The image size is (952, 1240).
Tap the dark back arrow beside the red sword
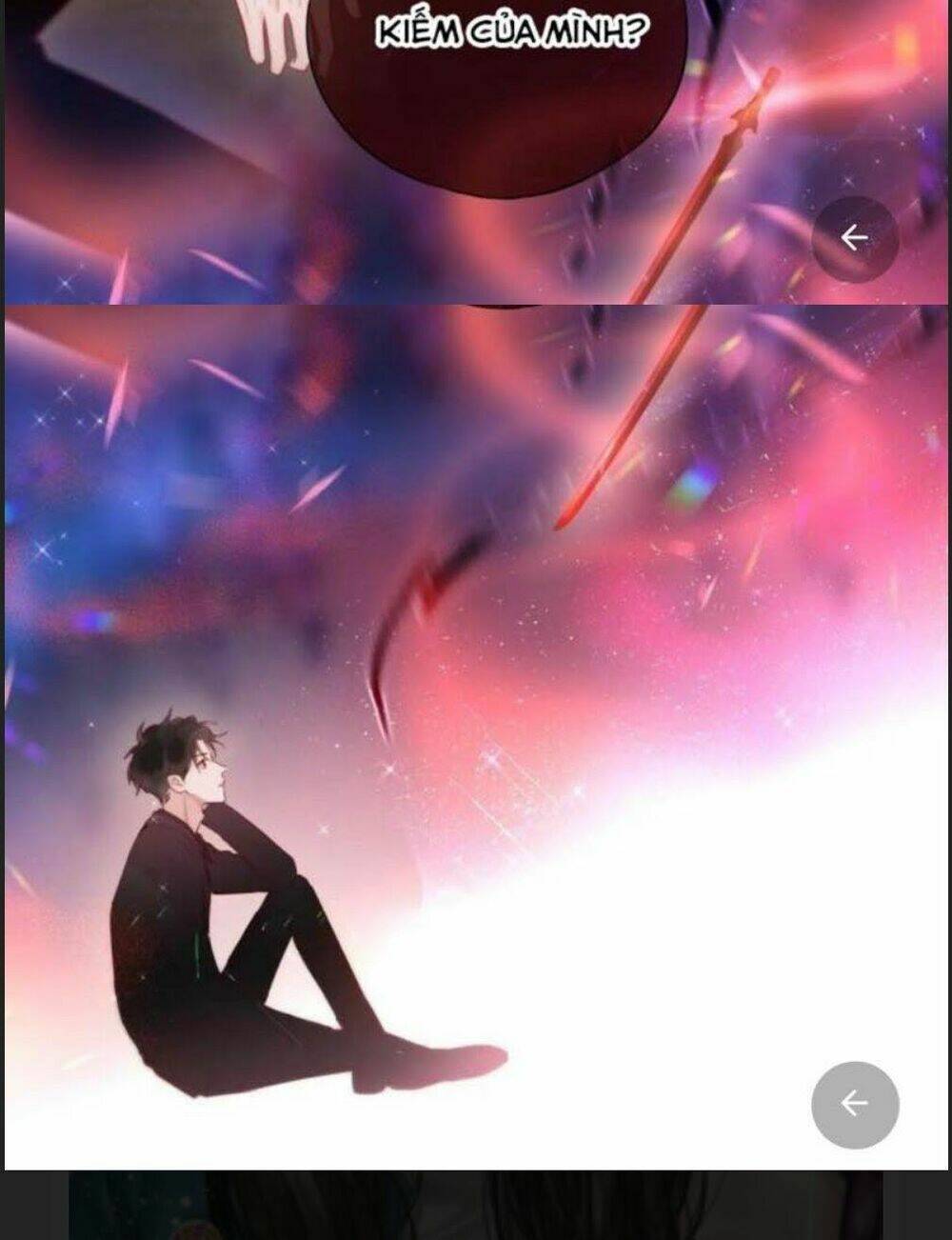tap(854, 238)
